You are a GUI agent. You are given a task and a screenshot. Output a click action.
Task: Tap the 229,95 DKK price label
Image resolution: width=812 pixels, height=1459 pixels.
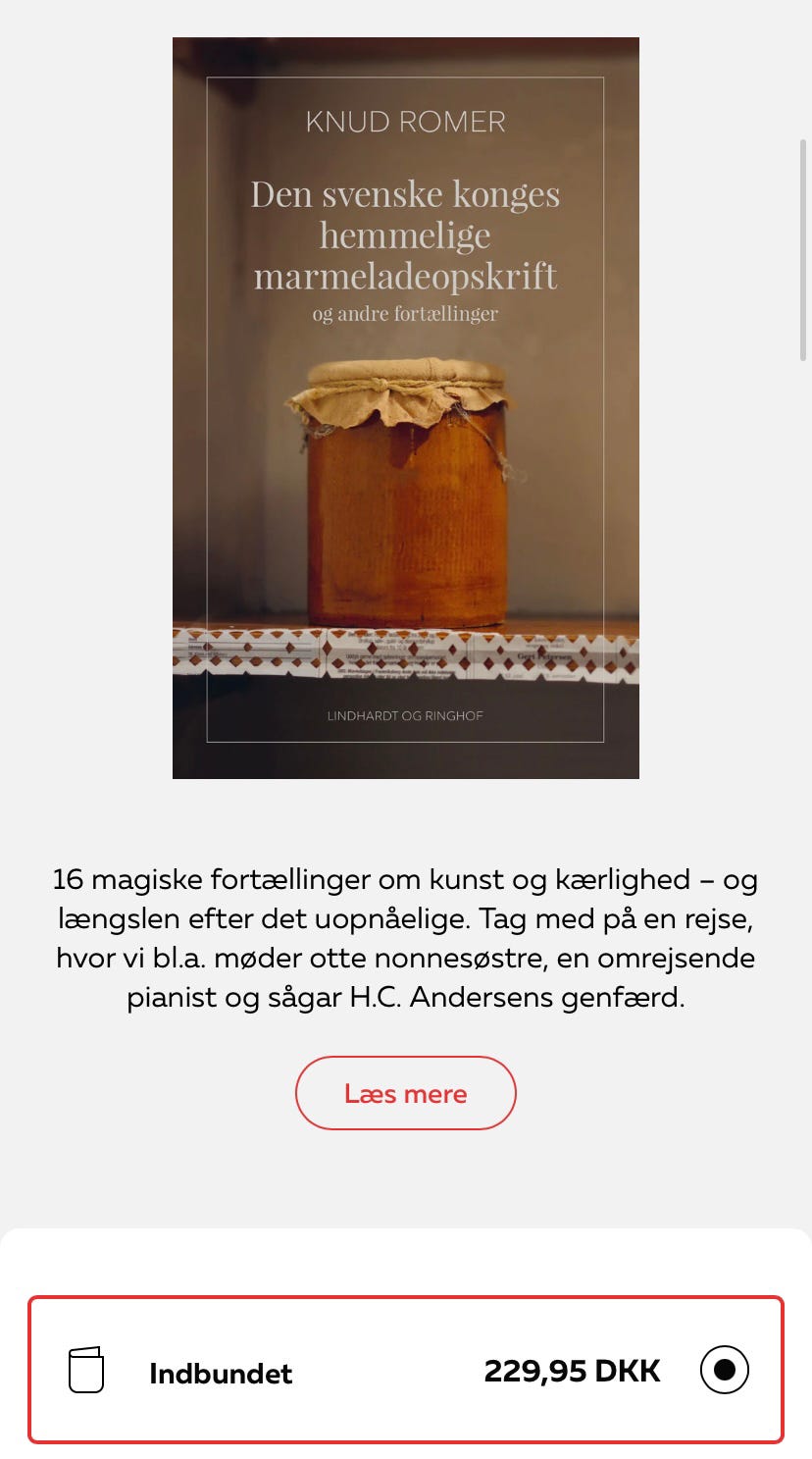pos(572,1372)
